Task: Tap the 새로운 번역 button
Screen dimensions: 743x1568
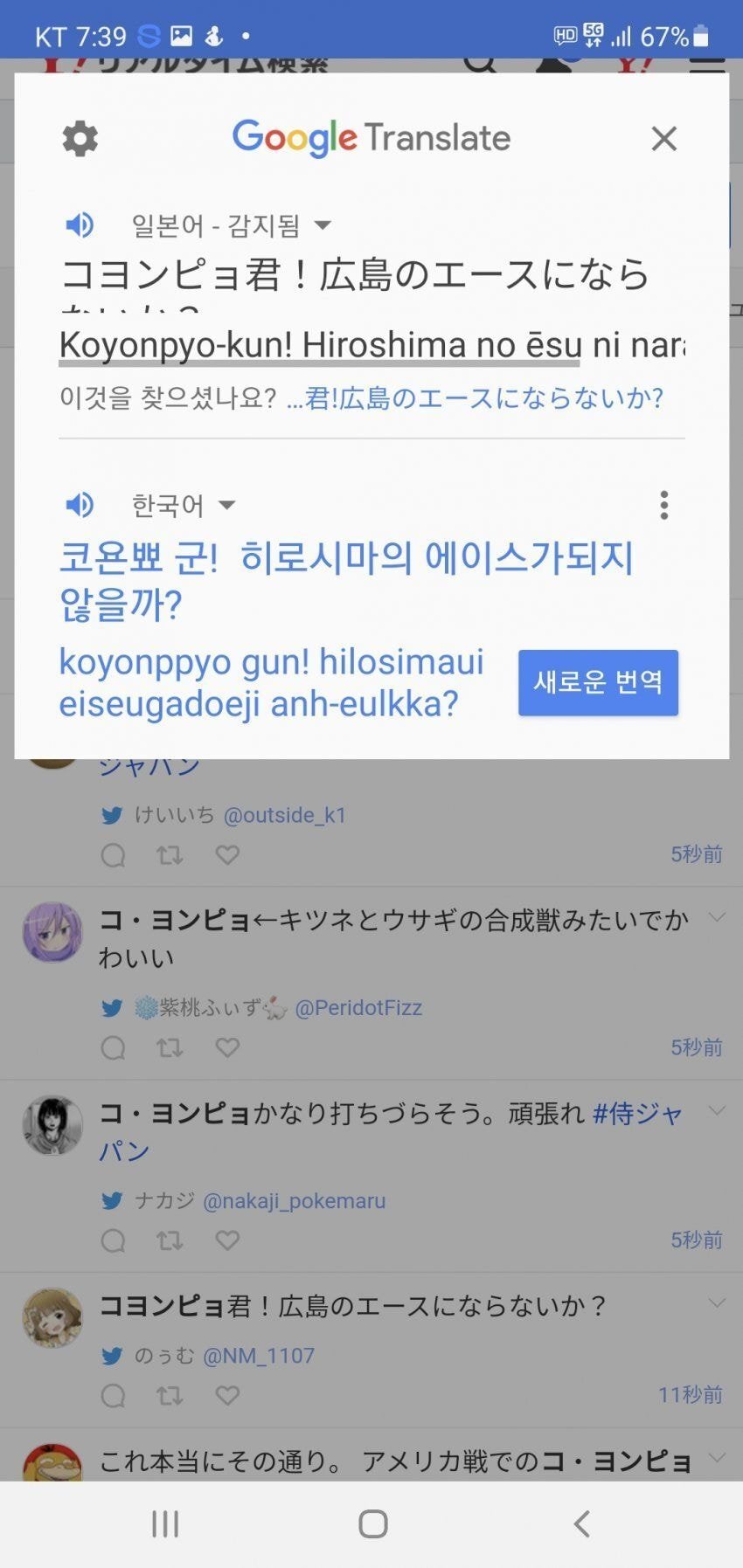Action: (x=598, y=682)
